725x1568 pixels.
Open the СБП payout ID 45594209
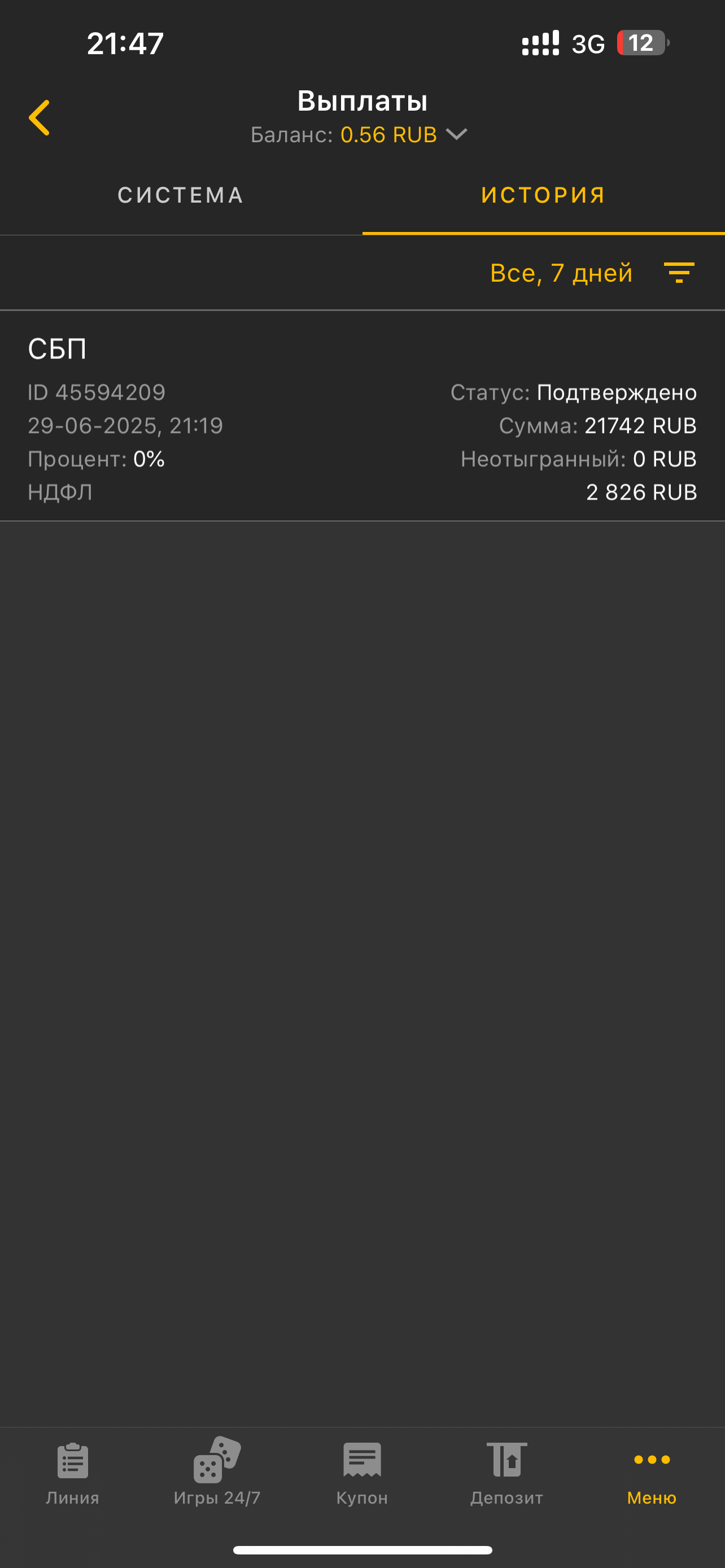click(x=362, y=417)
